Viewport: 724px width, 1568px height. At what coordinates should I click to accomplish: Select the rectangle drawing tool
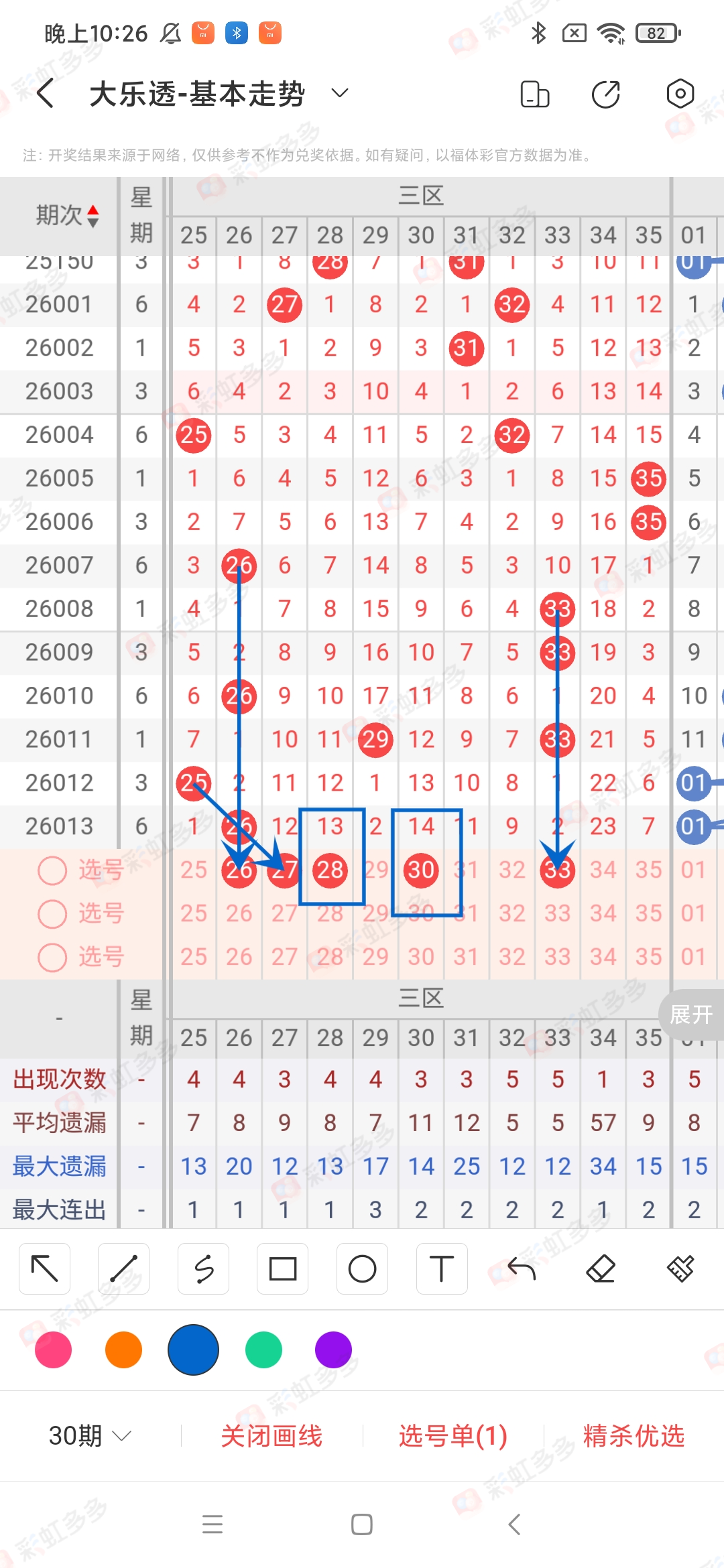(x=282, y=1268)
